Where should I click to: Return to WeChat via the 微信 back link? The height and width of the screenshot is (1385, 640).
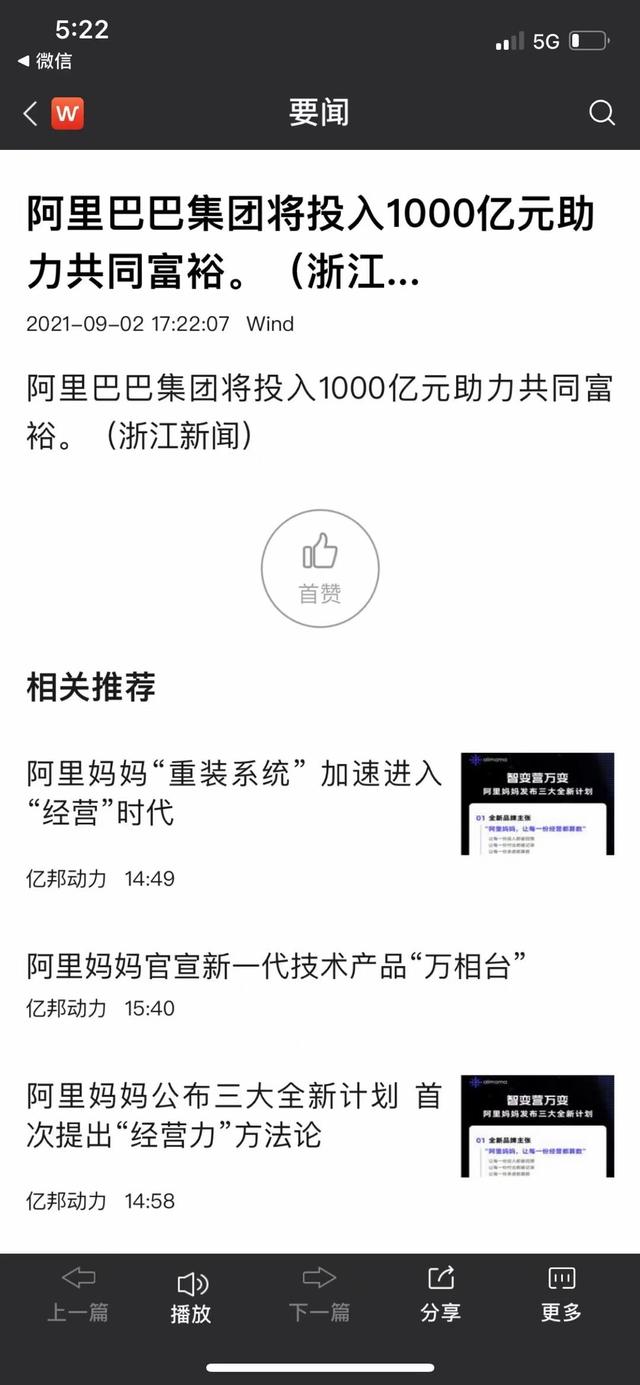pyautogui.click(x=46, y=61)
